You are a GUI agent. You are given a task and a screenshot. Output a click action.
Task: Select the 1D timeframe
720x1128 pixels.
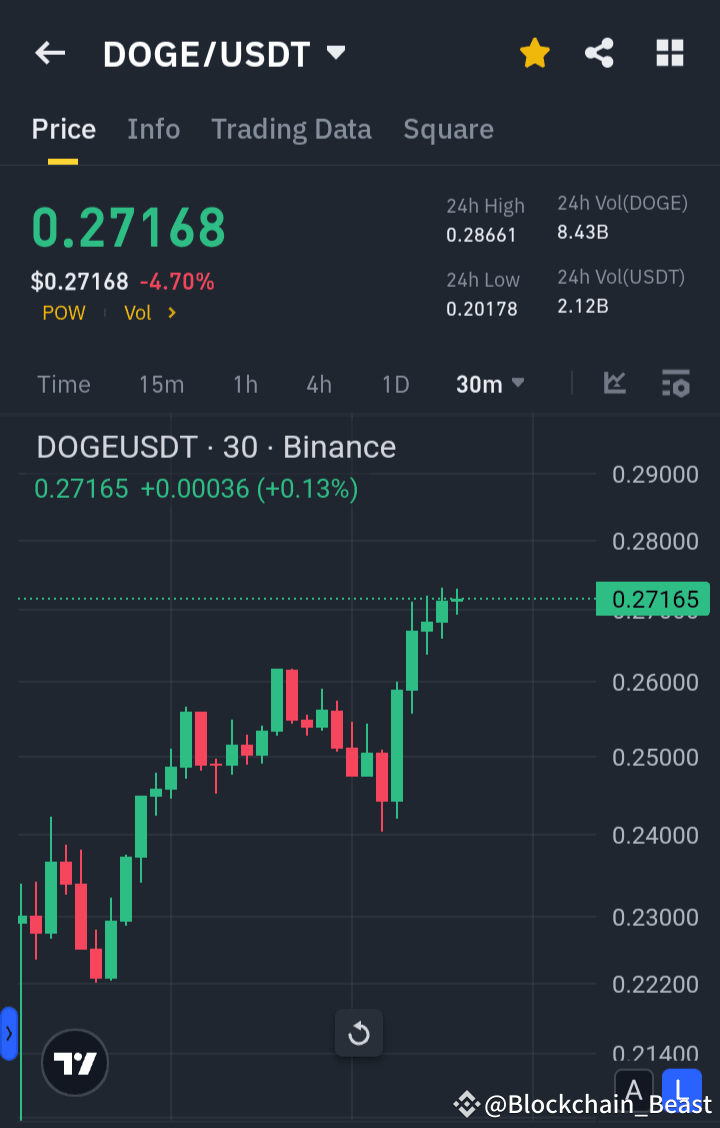(x=395, y=383)
